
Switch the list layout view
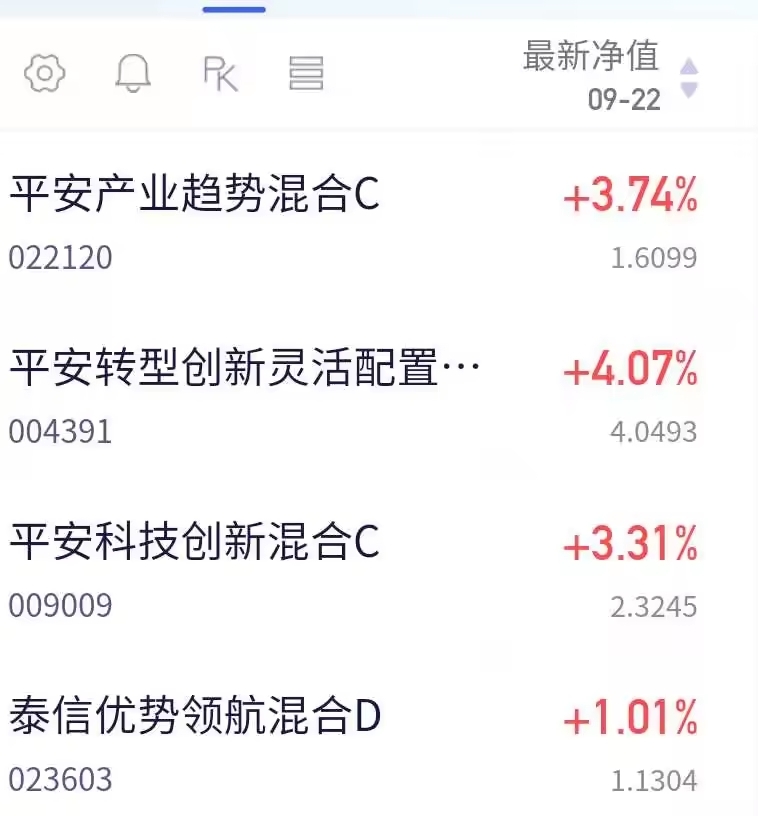coord(306,73)
